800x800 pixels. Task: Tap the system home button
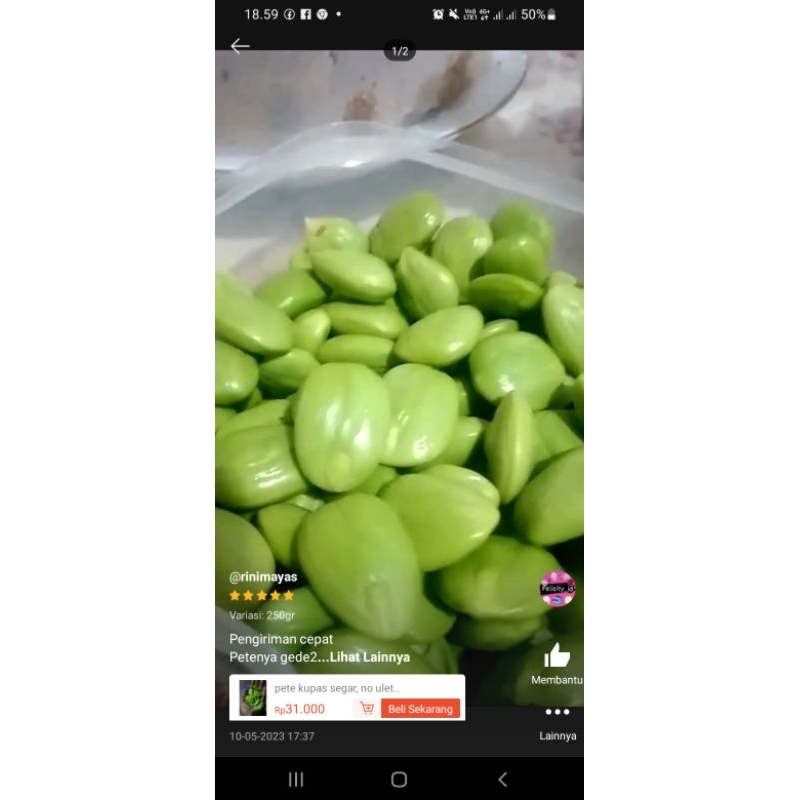coord(399,779)
